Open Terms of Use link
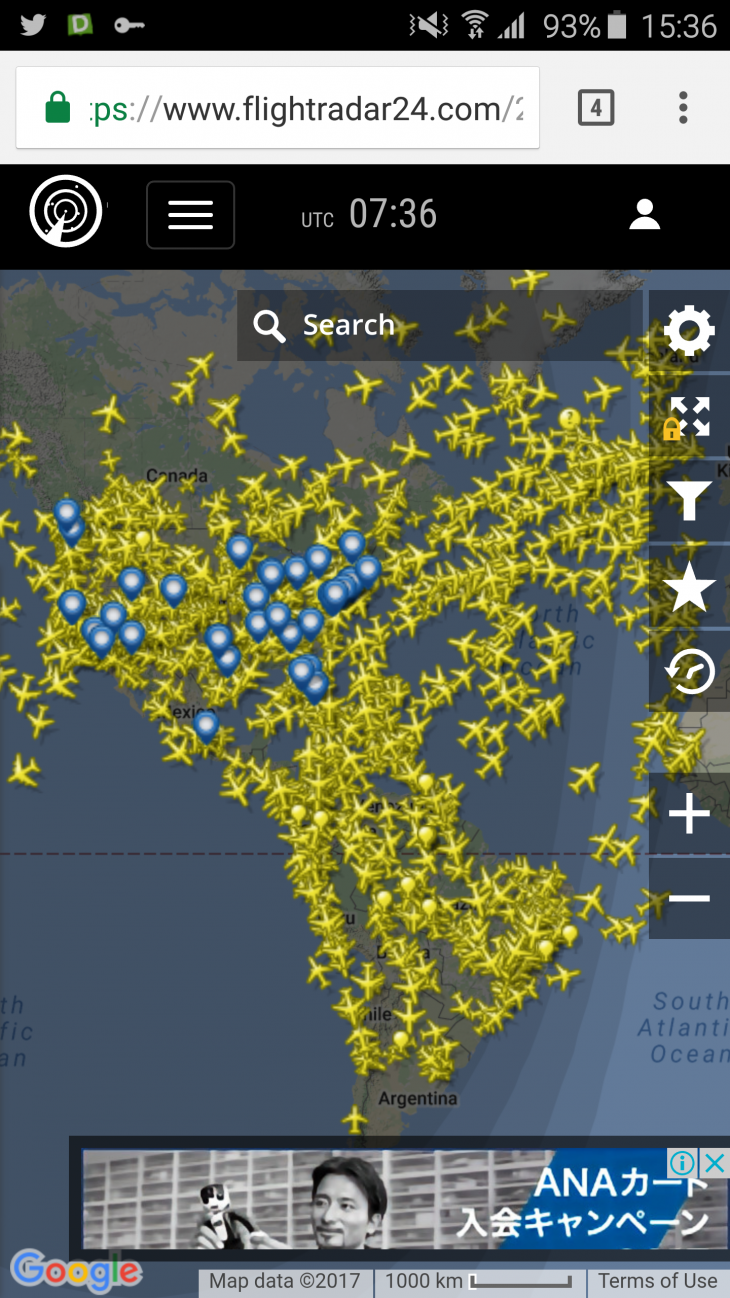730x1298 pixels. click(657, 1281)
